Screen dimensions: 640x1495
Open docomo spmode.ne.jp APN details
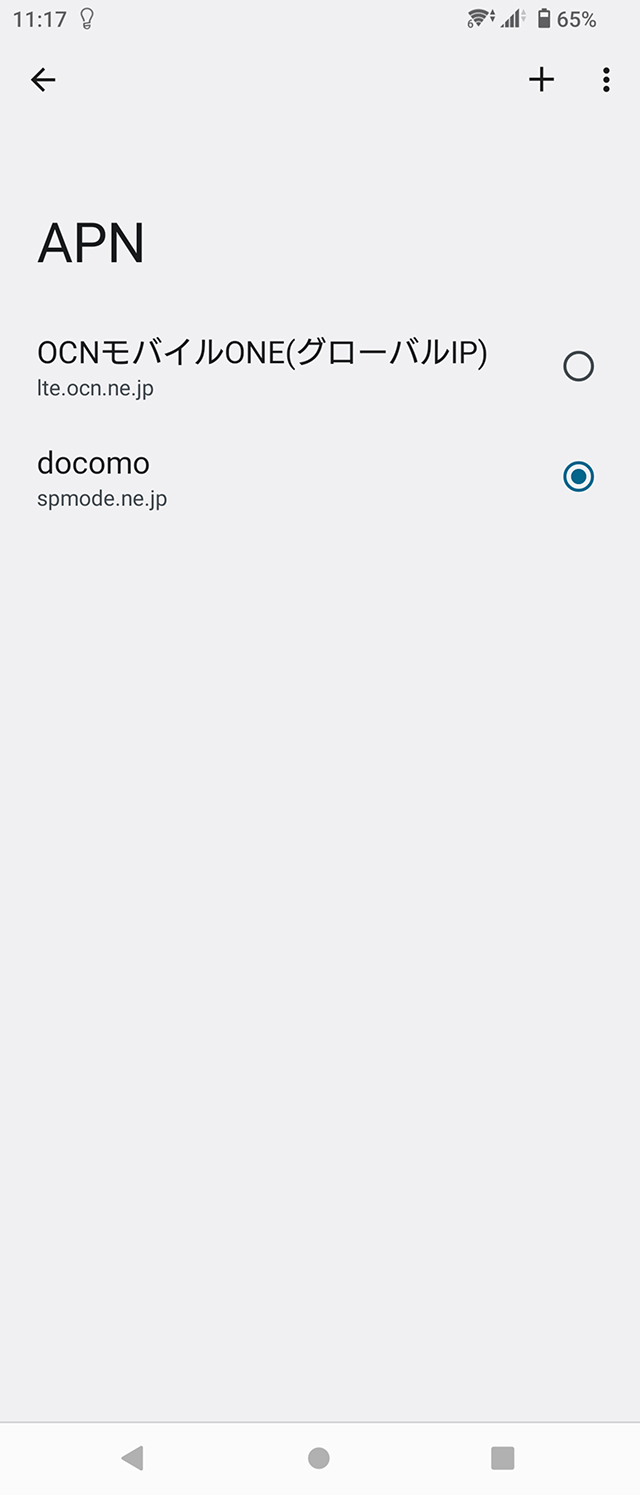[x=100, y=477]
